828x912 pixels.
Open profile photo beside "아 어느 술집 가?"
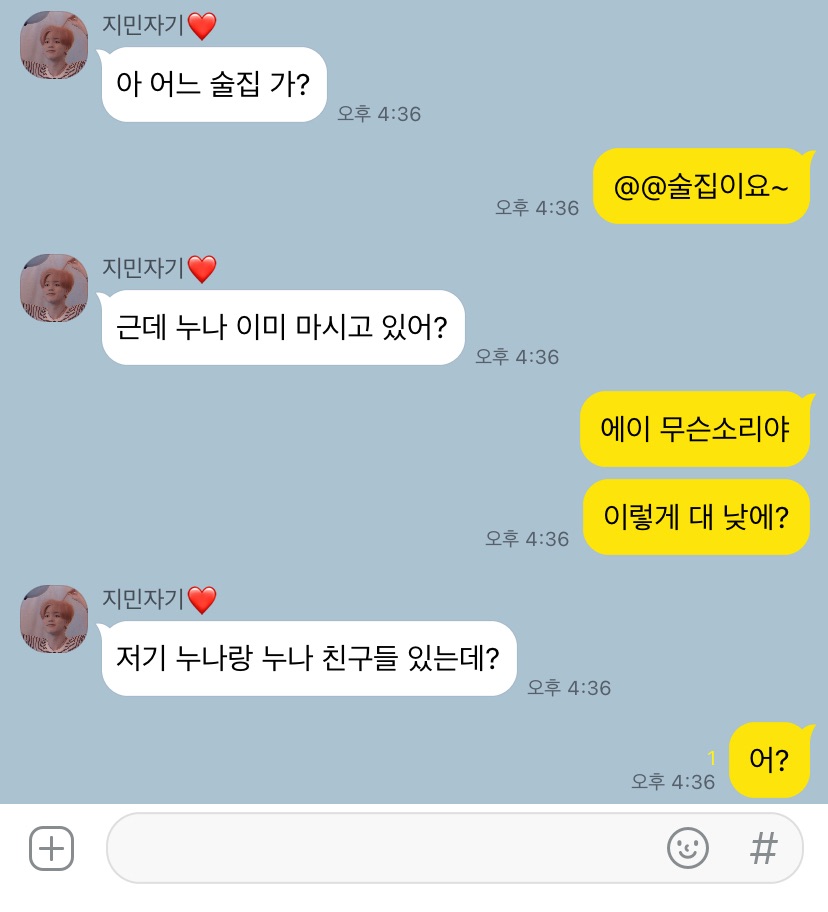click(x=54, y=46)
